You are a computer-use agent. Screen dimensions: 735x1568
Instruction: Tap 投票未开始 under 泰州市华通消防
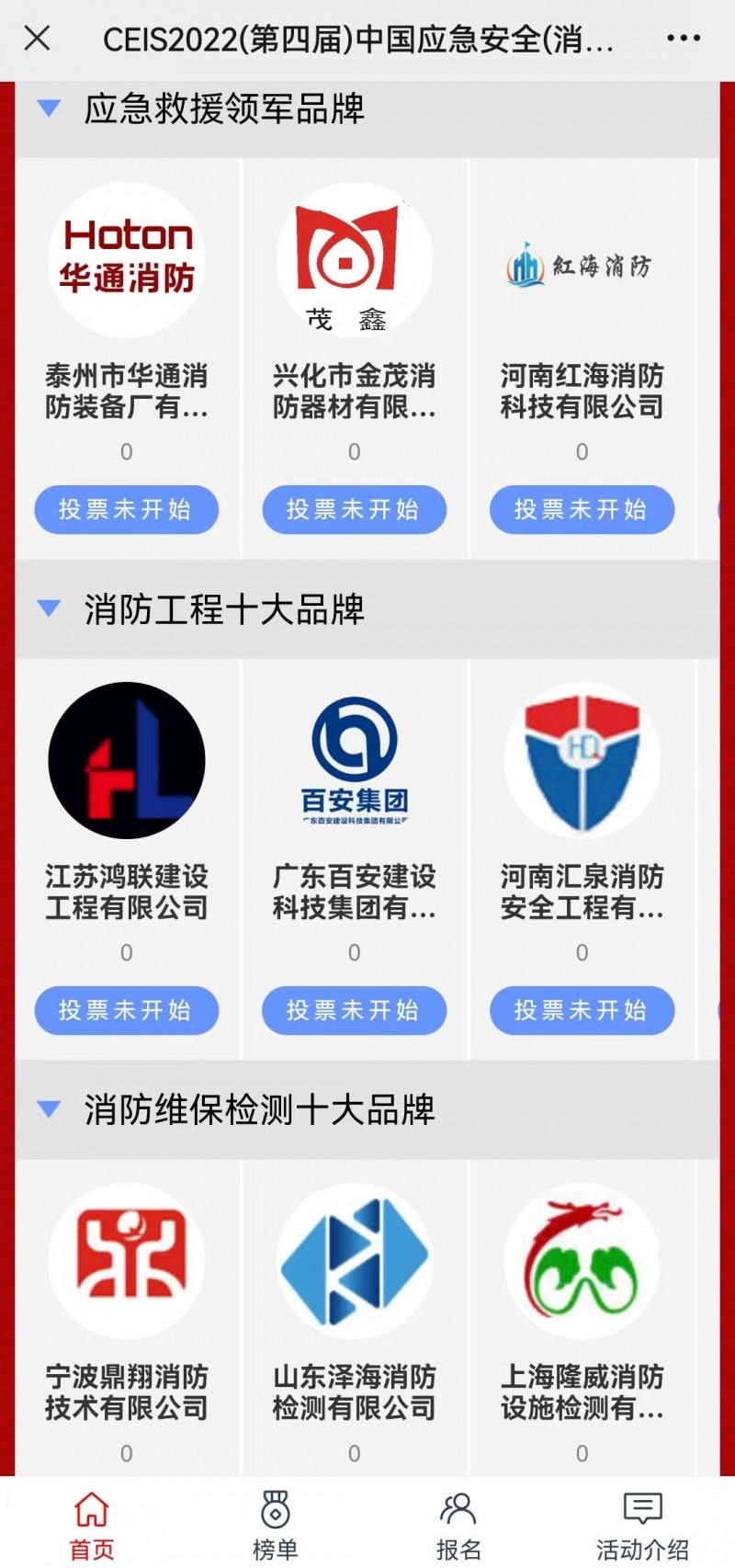coord(127,509)
